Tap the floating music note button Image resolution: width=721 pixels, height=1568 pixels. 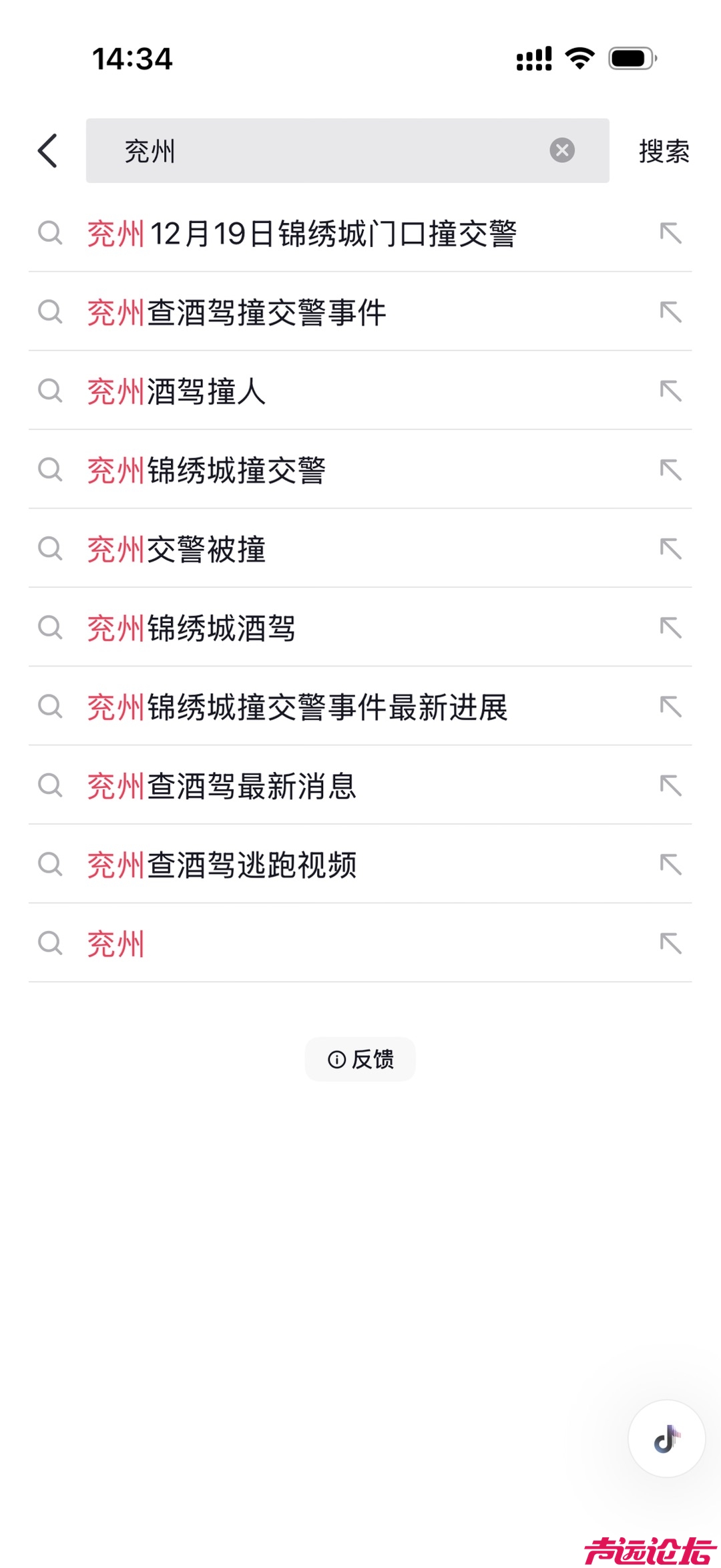(666, 1438)
